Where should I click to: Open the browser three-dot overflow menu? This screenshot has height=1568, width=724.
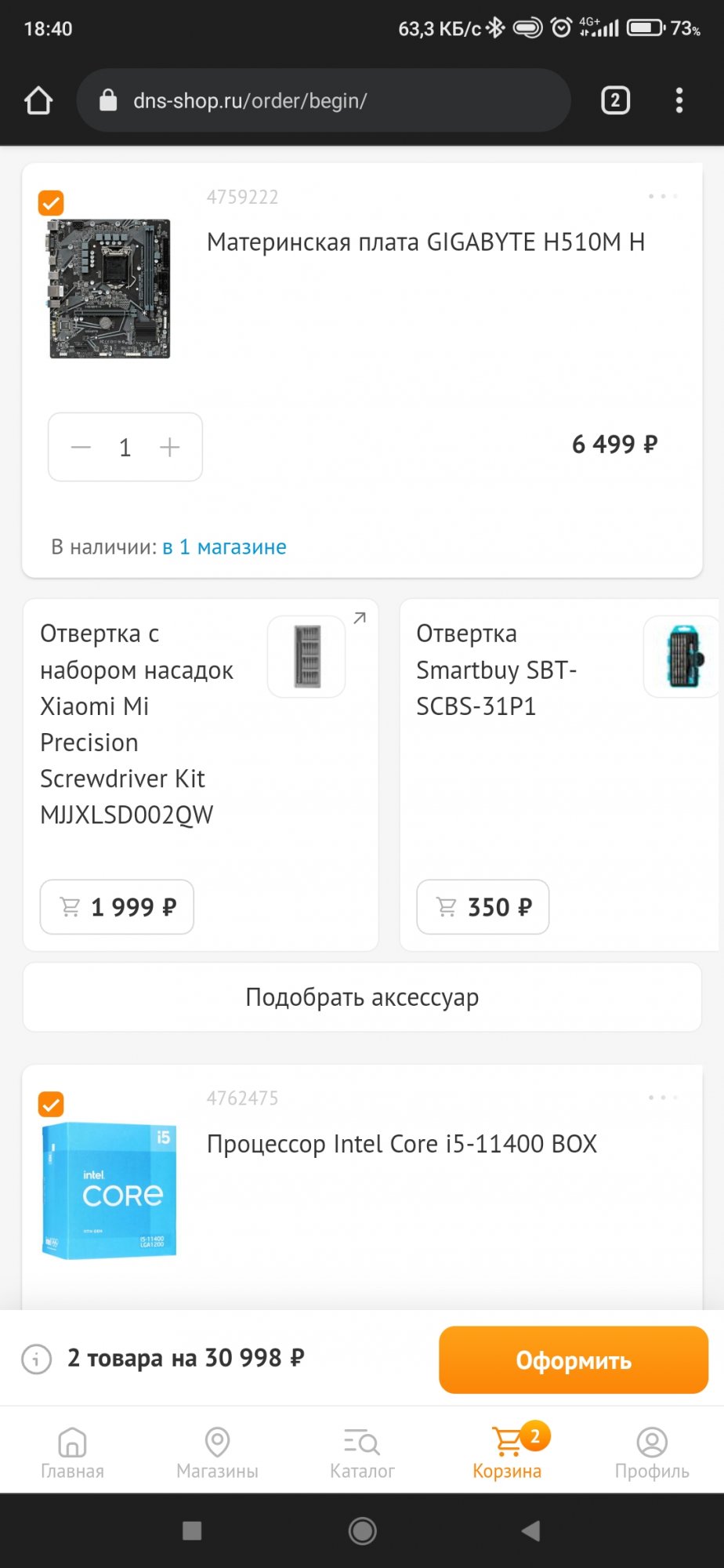click(679, 100)
